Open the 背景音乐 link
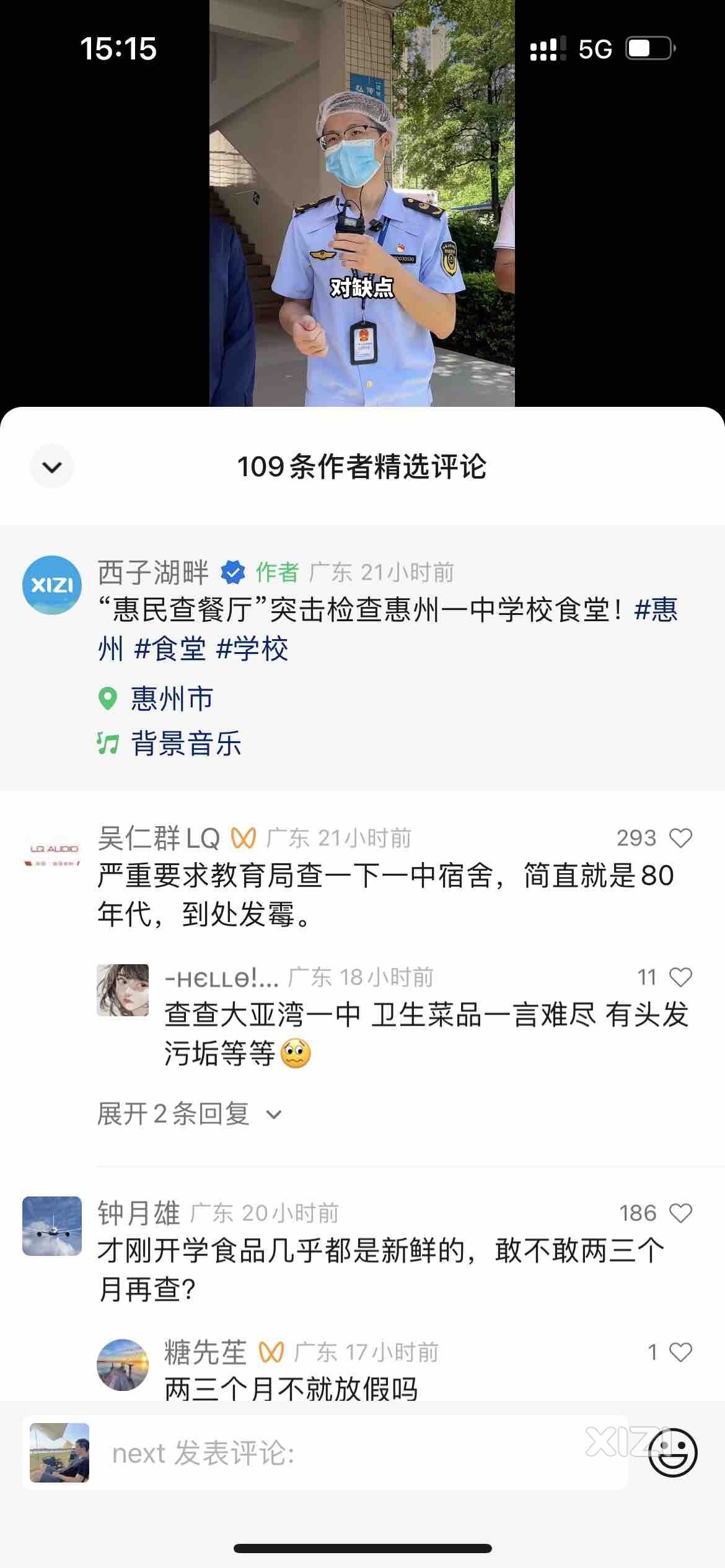Viewport: 725px width, 1568px height. (x=185, y=743)
